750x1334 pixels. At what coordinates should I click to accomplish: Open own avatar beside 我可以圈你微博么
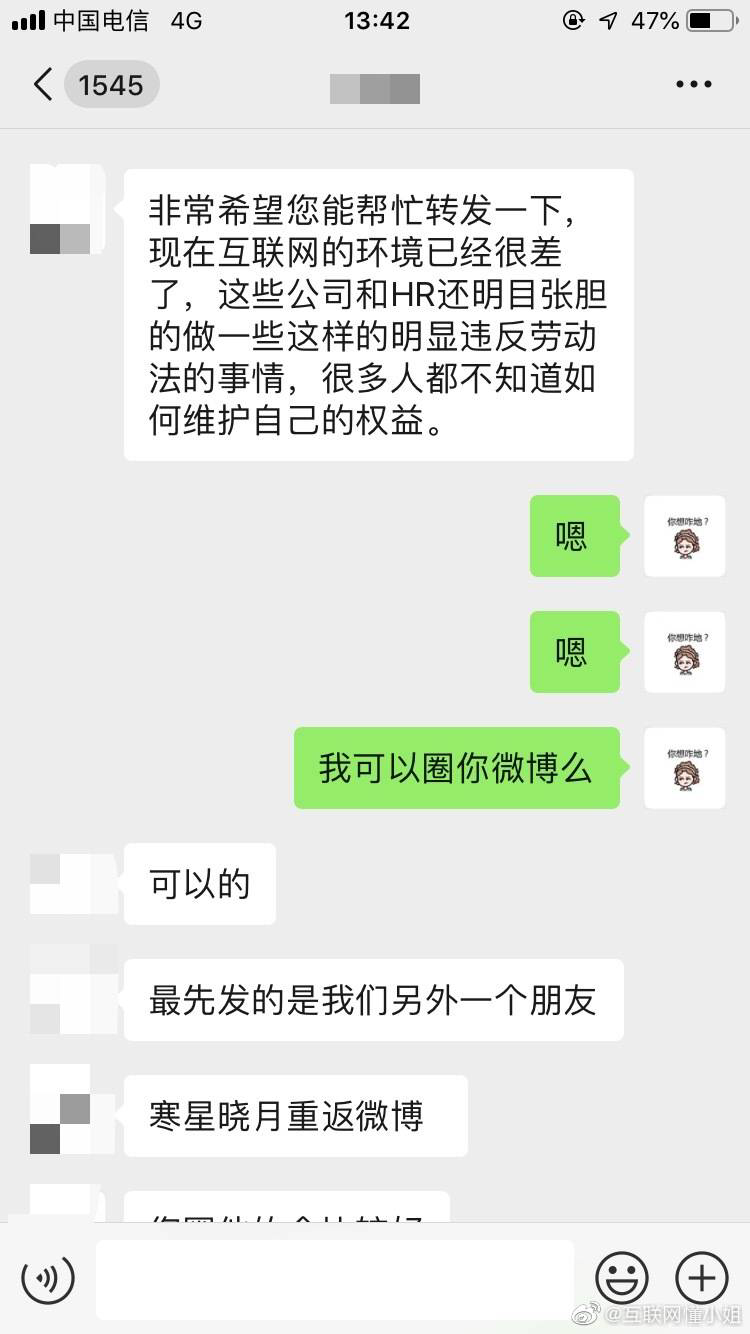point(684,768)
